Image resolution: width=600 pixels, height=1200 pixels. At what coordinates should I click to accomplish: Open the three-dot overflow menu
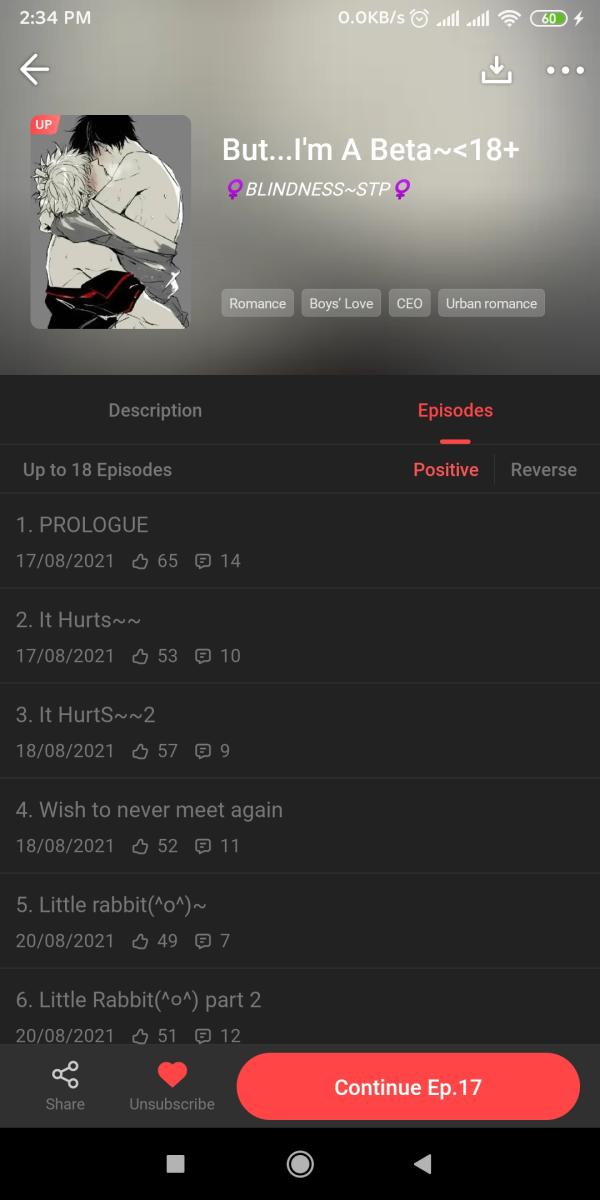coord(564,70)
